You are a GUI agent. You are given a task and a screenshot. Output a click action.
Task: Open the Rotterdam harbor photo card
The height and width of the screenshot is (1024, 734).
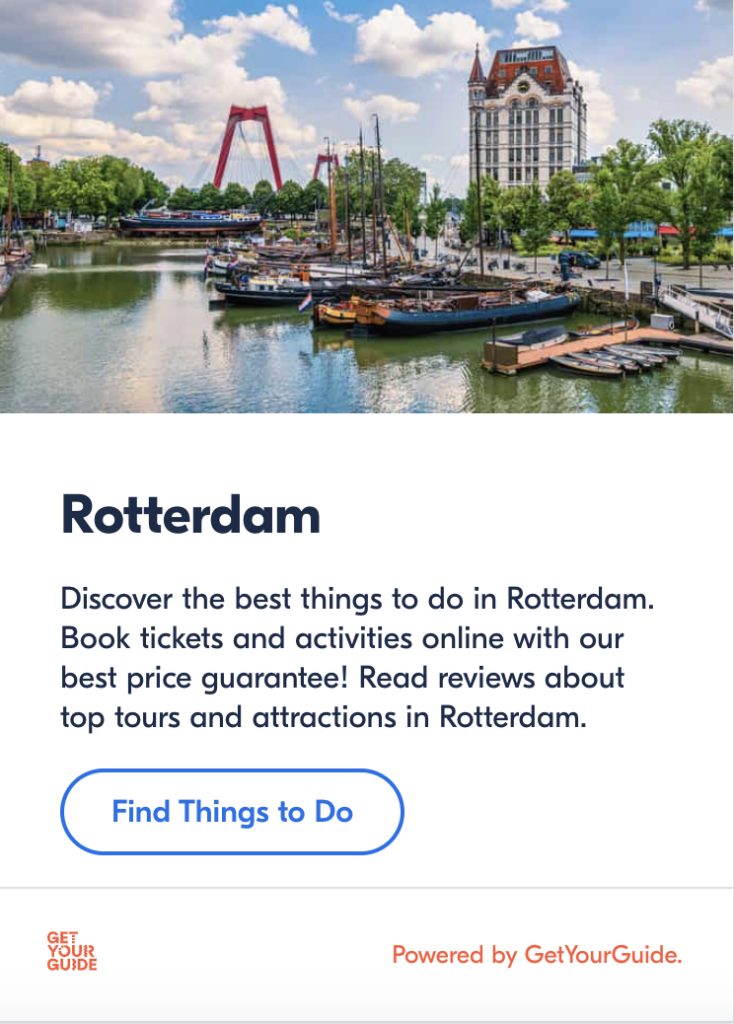pos(366,206)
